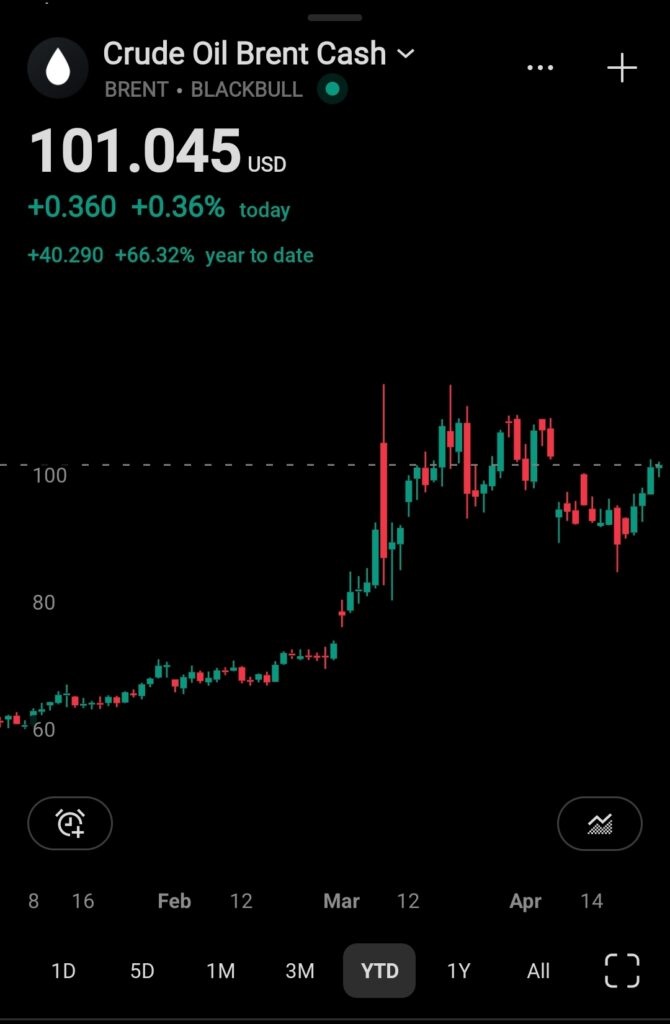Add symbol using the plus icon
The height and width of the screenshot is (1024, 670).
622,68
